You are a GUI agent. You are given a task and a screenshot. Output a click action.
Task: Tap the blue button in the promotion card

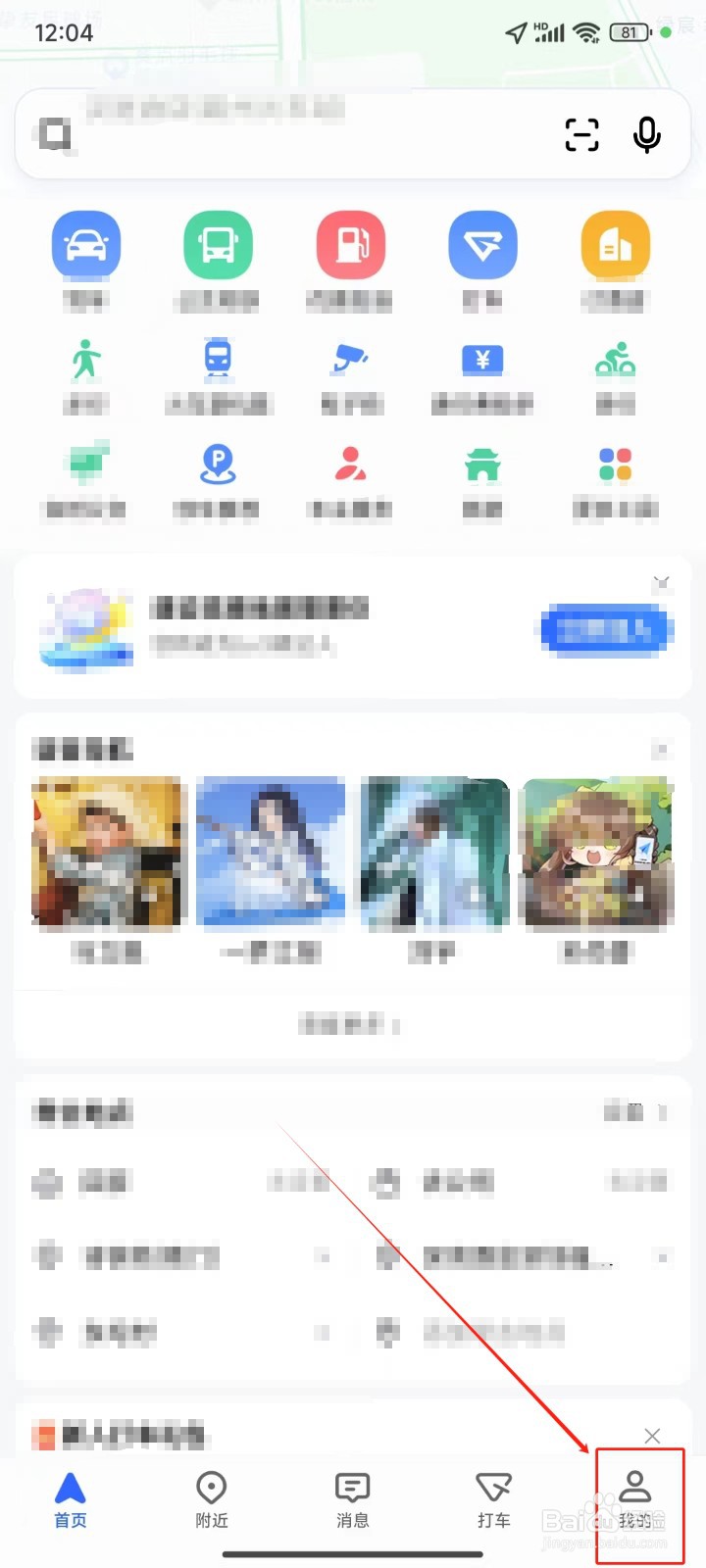tap(605, 630)
